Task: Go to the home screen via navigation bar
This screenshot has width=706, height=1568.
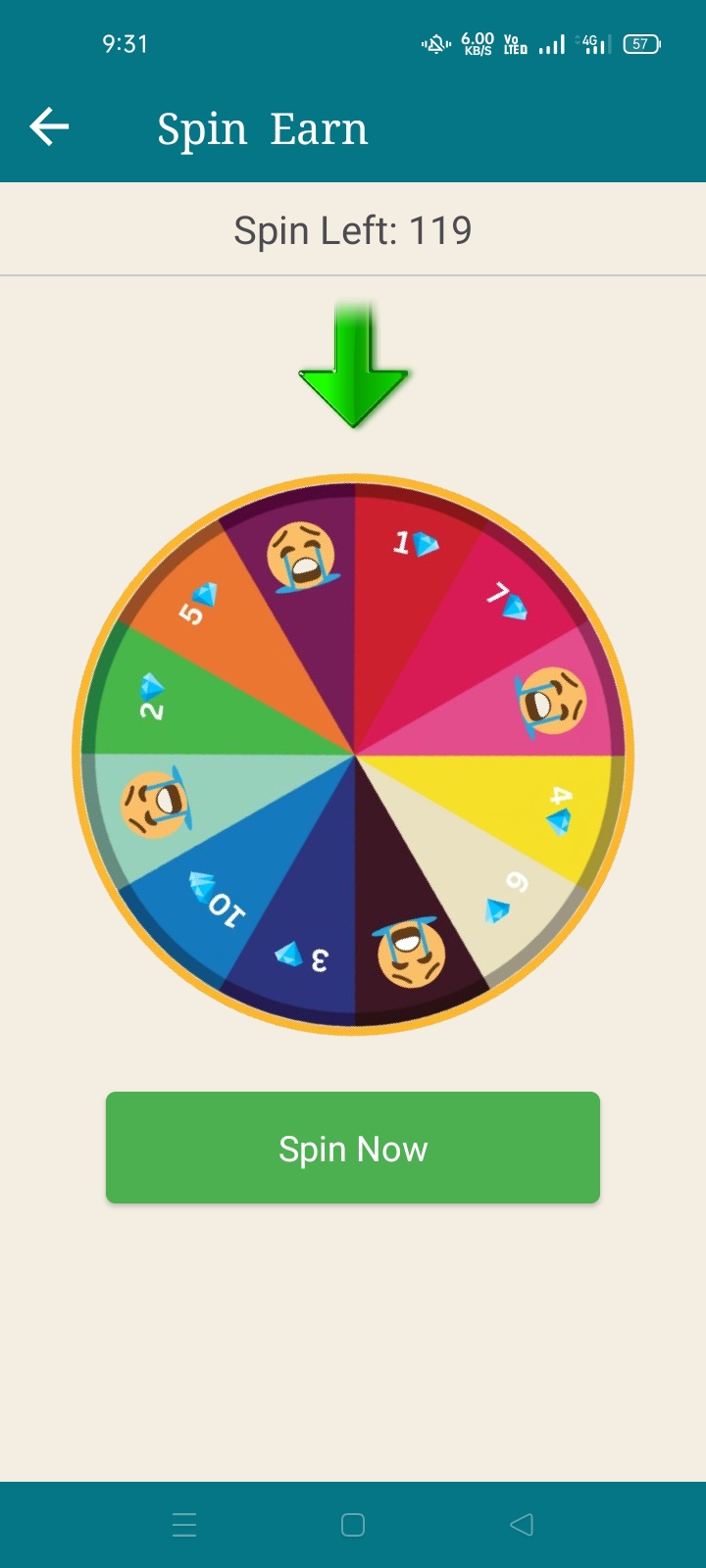Action: [x=353, y=1525]
